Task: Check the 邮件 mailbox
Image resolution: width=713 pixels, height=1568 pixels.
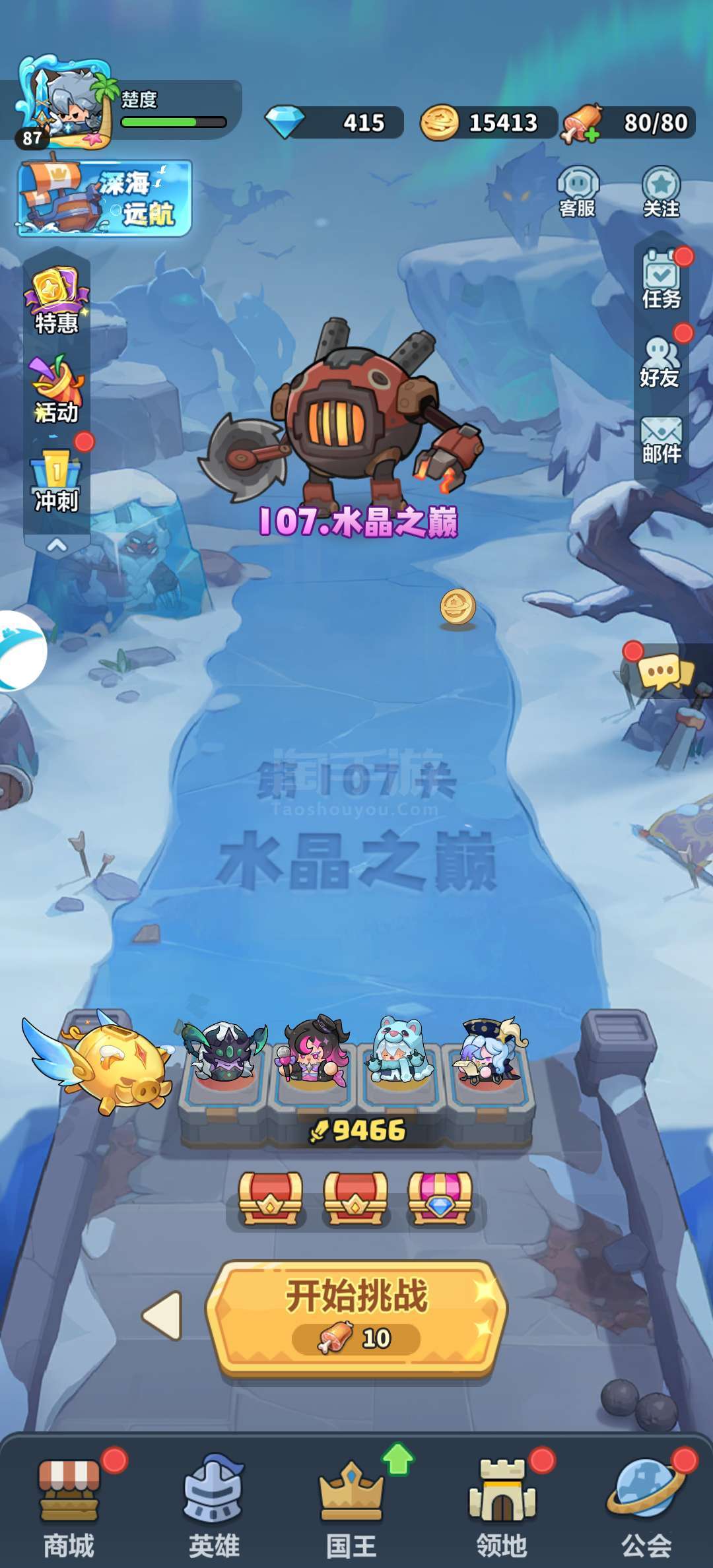Action: [x=662, y=441]
